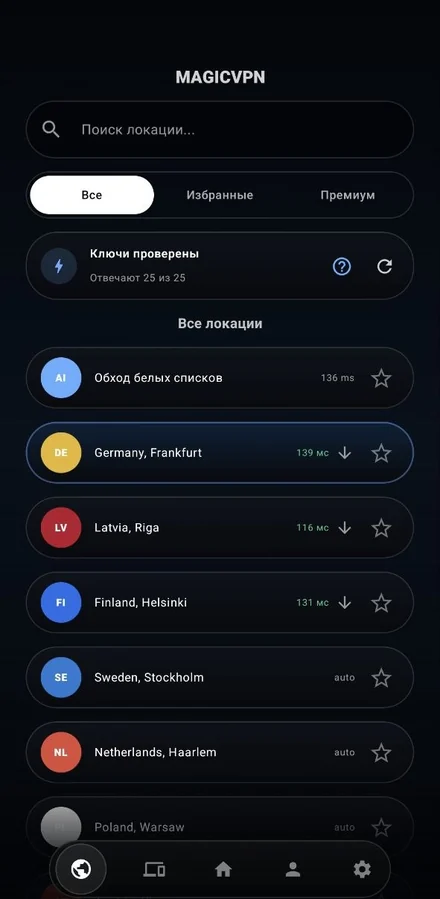This screenshot has width=440, height=899.
Task: Expand the arrow next to Latvia, Riga
Action: (x=344, y=527)
